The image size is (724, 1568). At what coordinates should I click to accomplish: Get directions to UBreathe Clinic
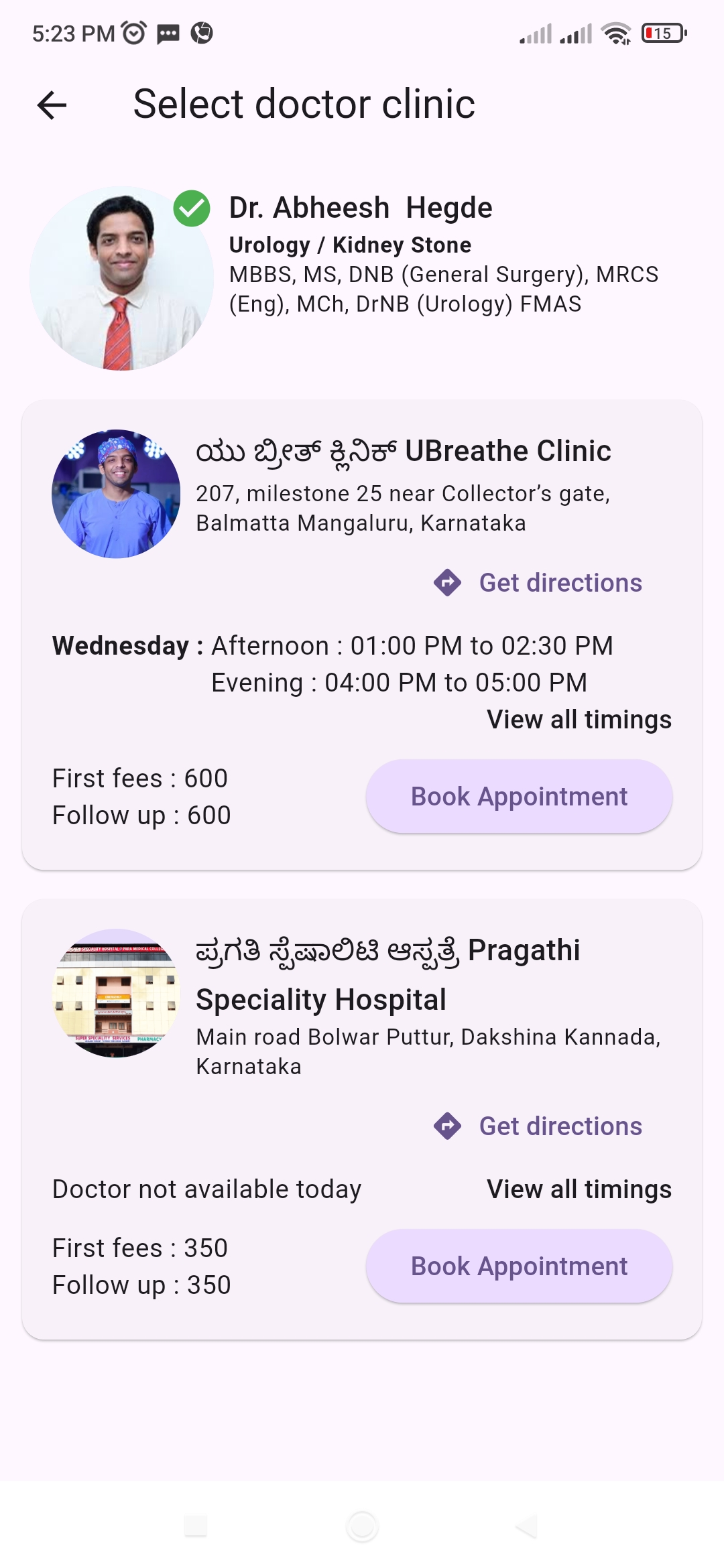coord(538,583)
